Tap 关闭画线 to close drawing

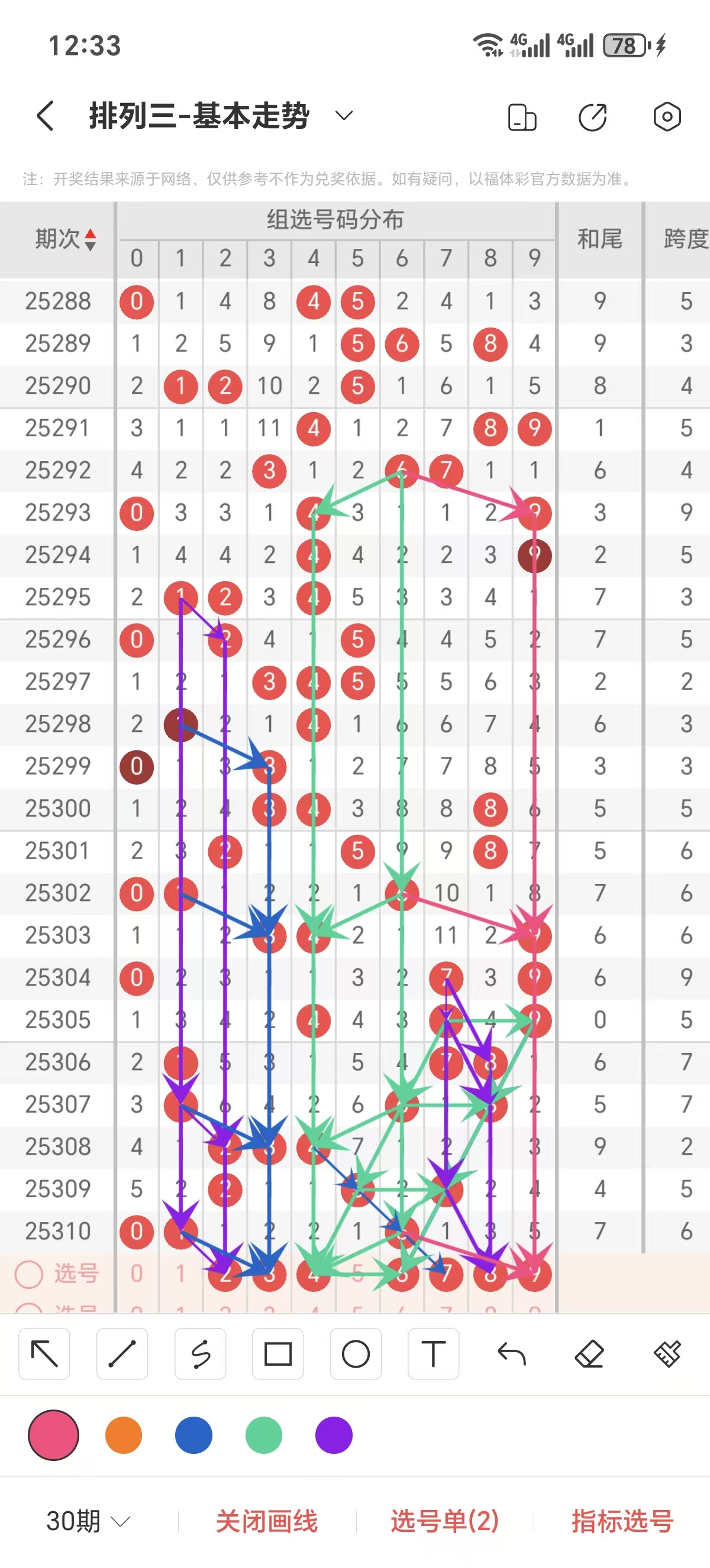click(267, 1521)
